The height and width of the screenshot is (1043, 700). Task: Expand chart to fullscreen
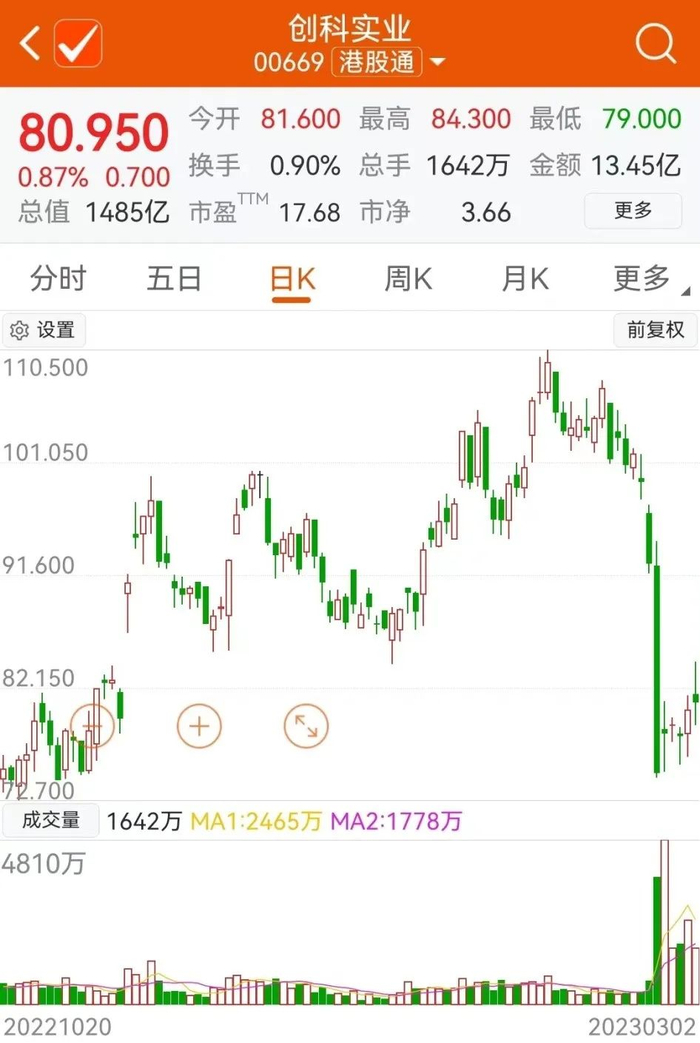coord(306,726)
